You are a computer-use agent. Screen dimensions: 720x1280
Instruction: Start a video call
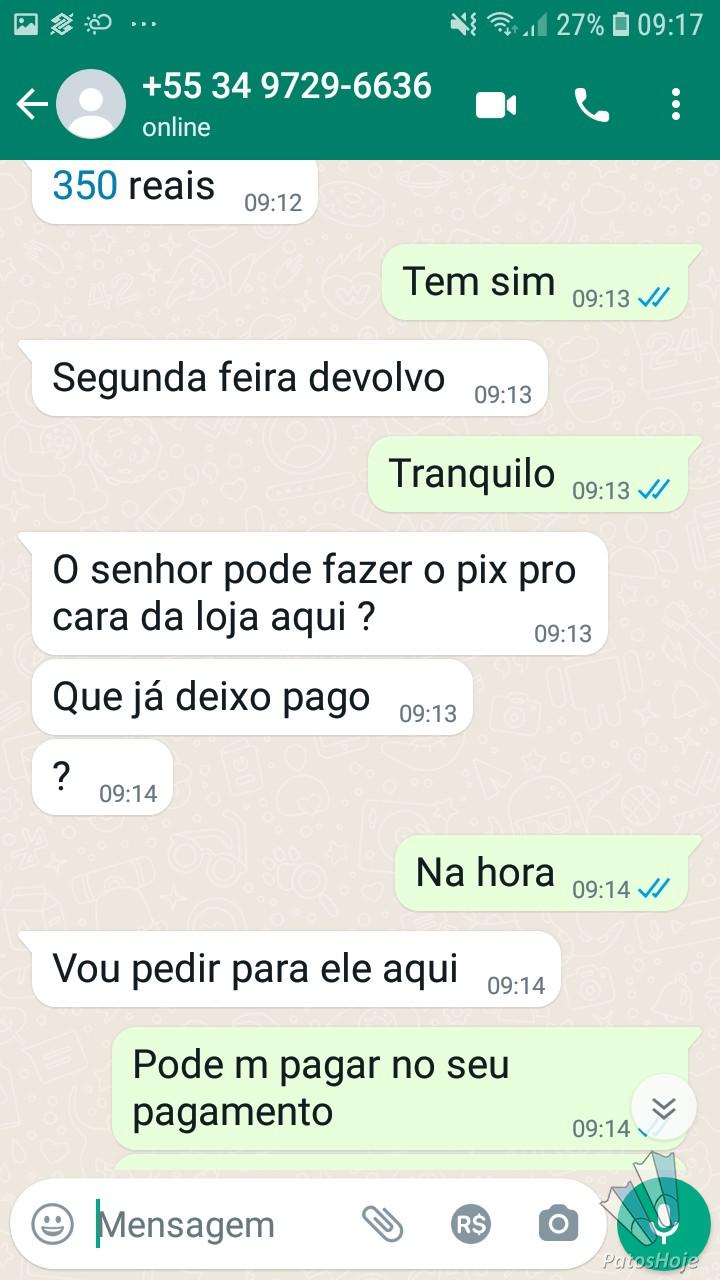496,105
